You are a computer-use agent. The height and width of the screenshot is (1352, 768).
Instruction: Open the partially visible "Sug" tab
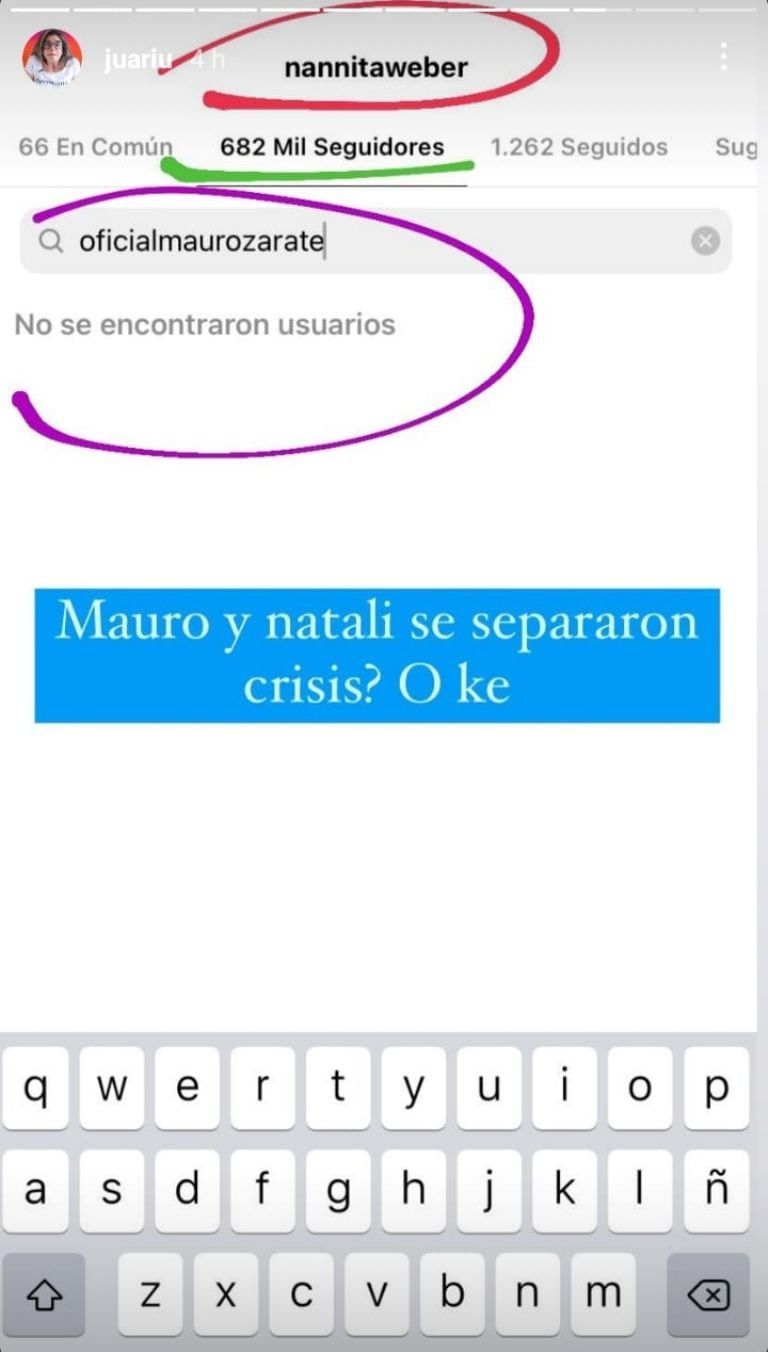click(740, 146)
